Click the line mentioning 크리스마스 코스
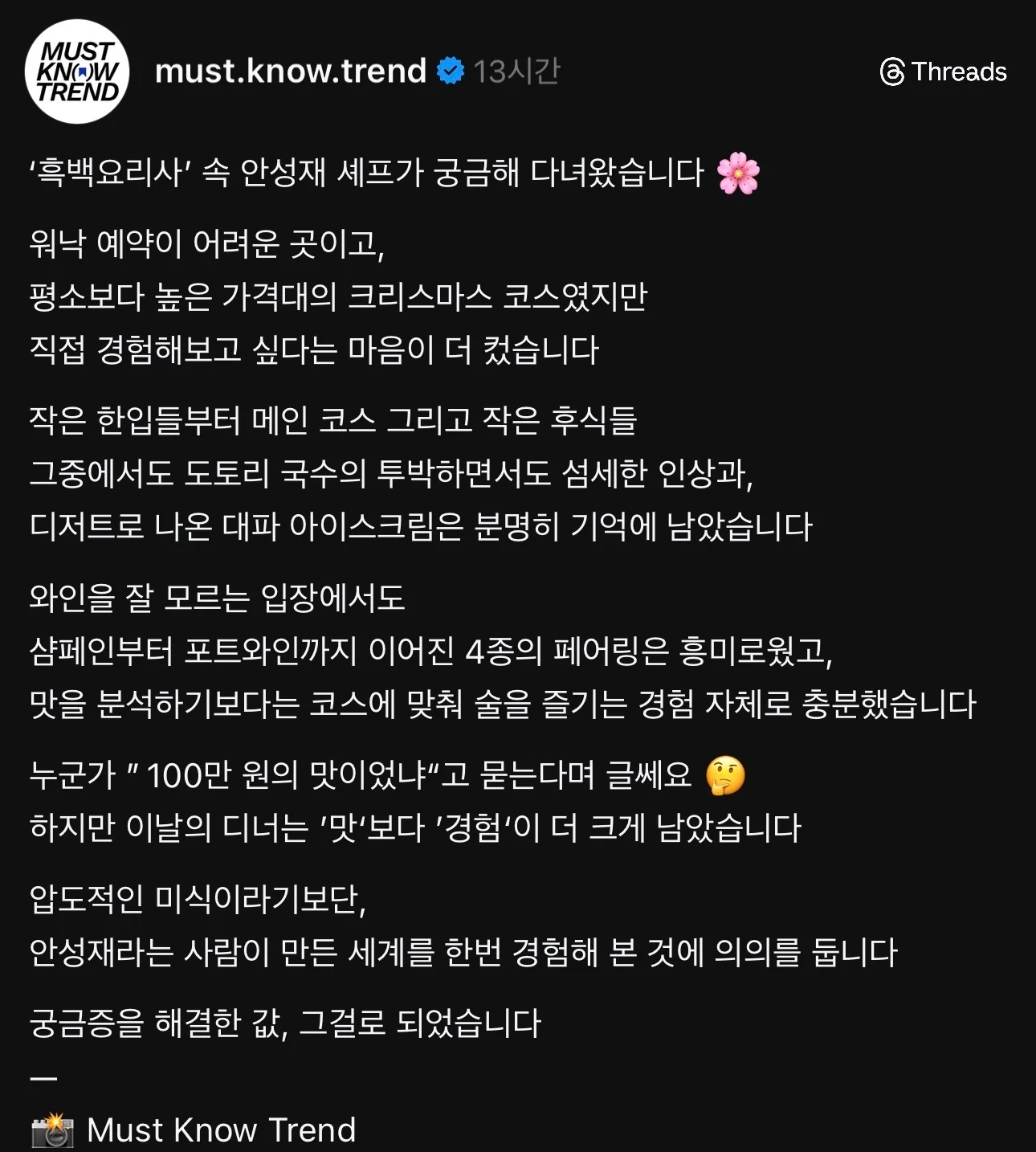The image size is (1036, 1152). tap(337, 297)
